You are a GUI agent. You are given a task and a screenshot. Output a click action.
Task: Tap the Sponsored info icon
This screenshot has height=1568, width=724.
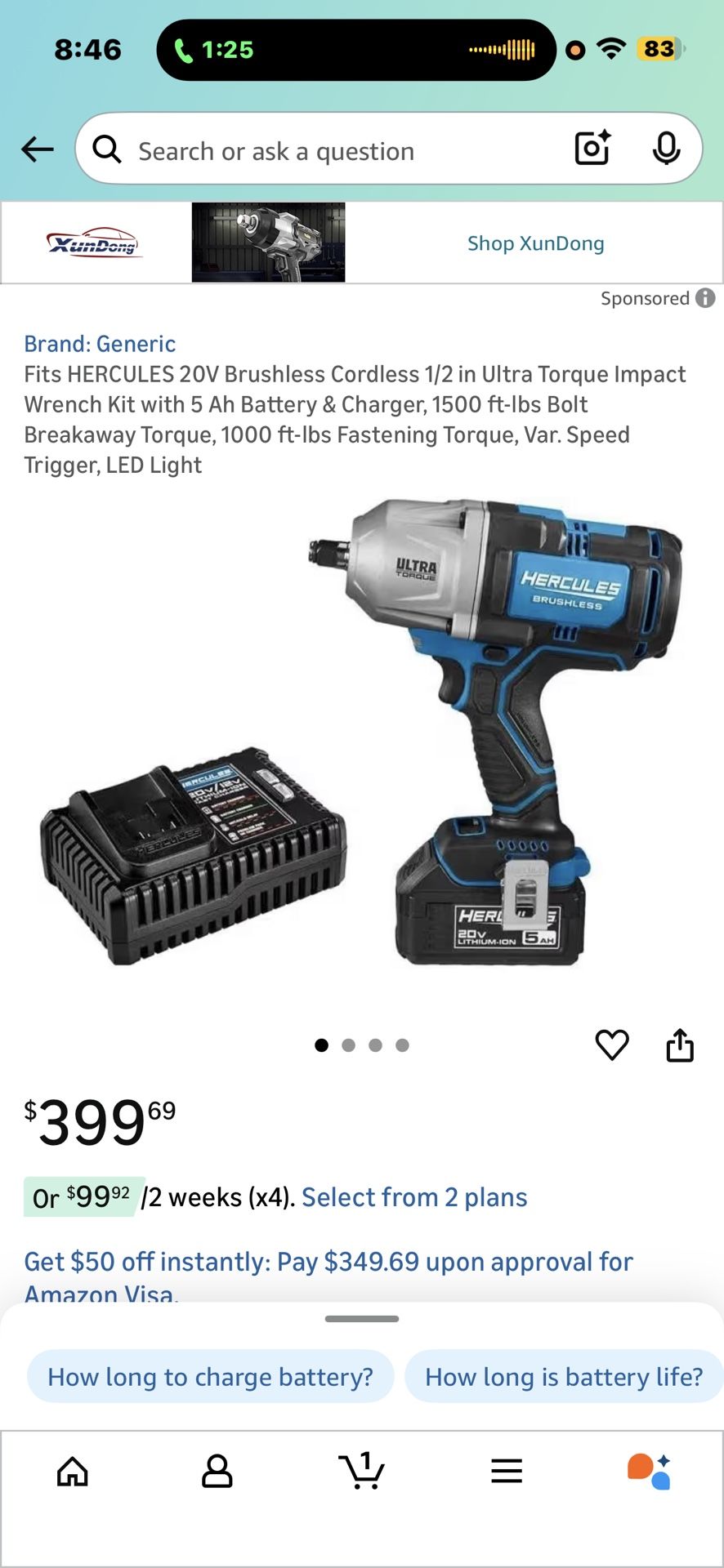[x=706, y=298]
